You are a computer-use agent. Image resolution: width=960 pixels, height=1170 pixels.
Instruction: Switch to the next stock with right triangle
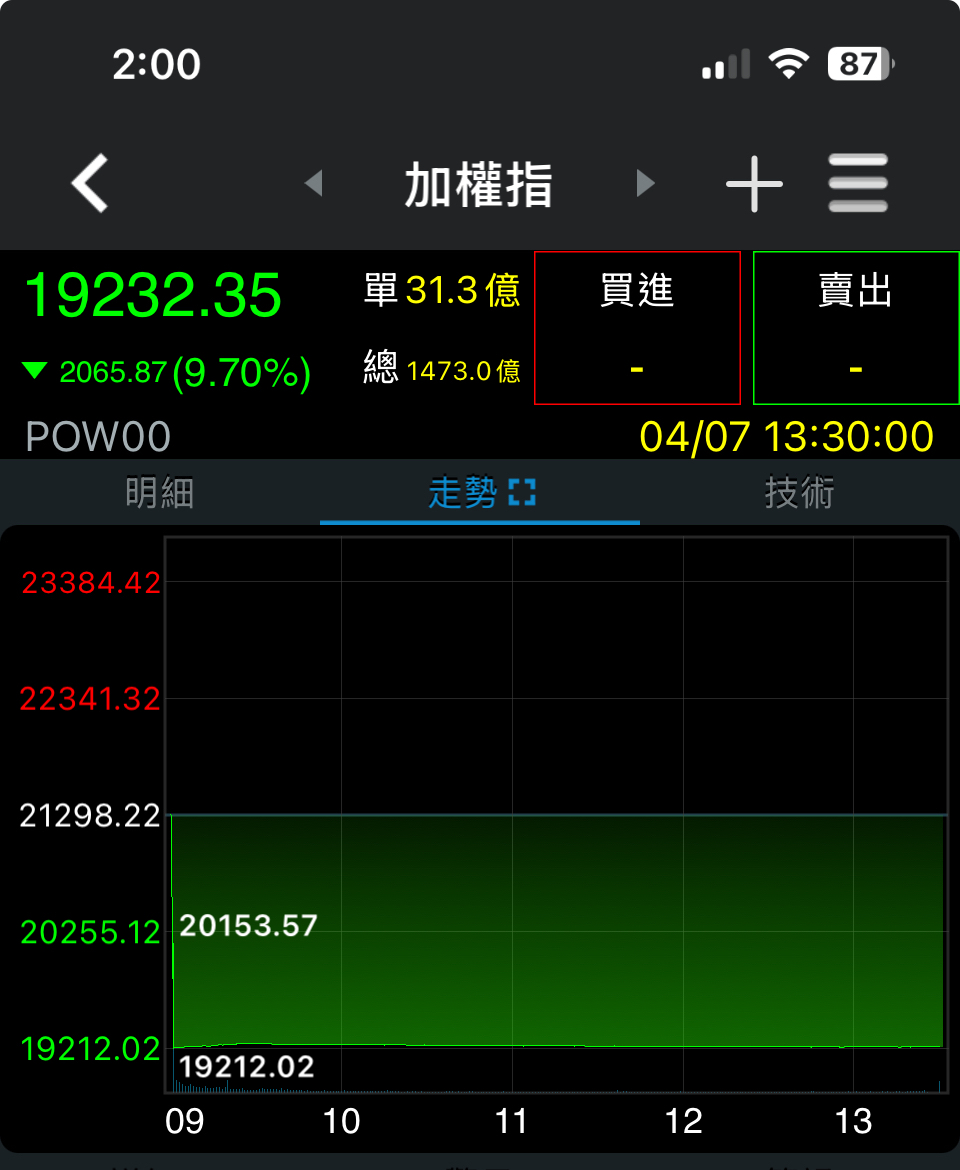point(645,184)
